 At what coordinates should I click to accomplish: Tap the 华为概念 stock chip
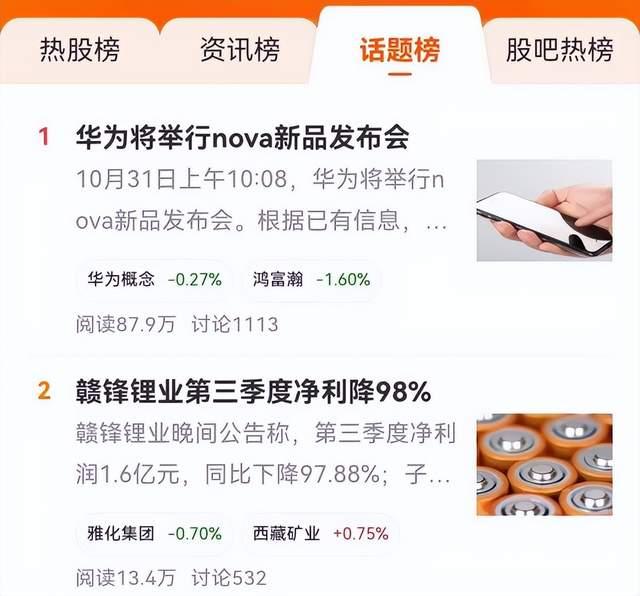pyautogui.click(x=154, y=280)
